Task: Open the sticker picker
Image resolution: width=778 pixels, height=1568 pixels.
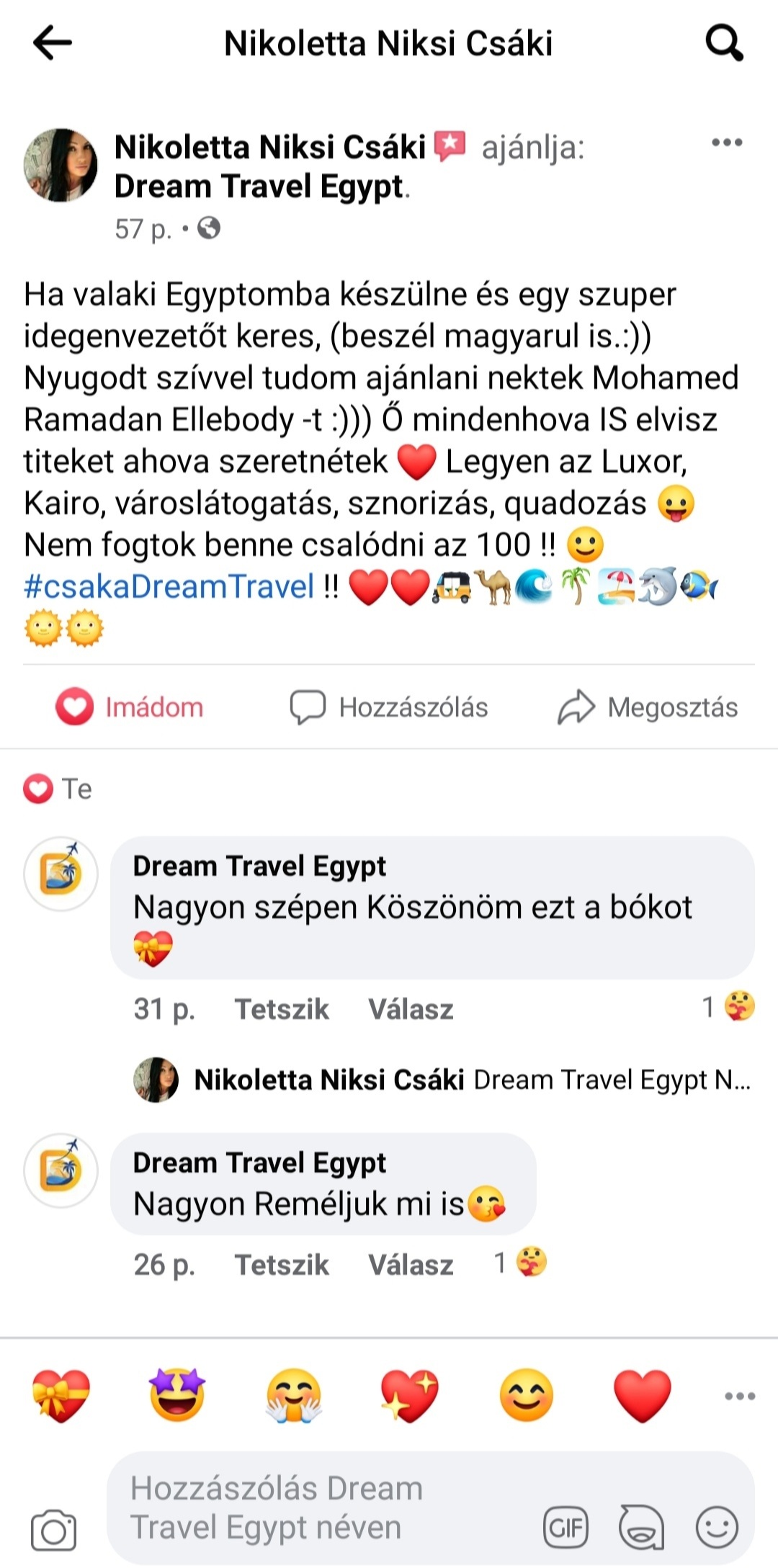Action: 640,1527
